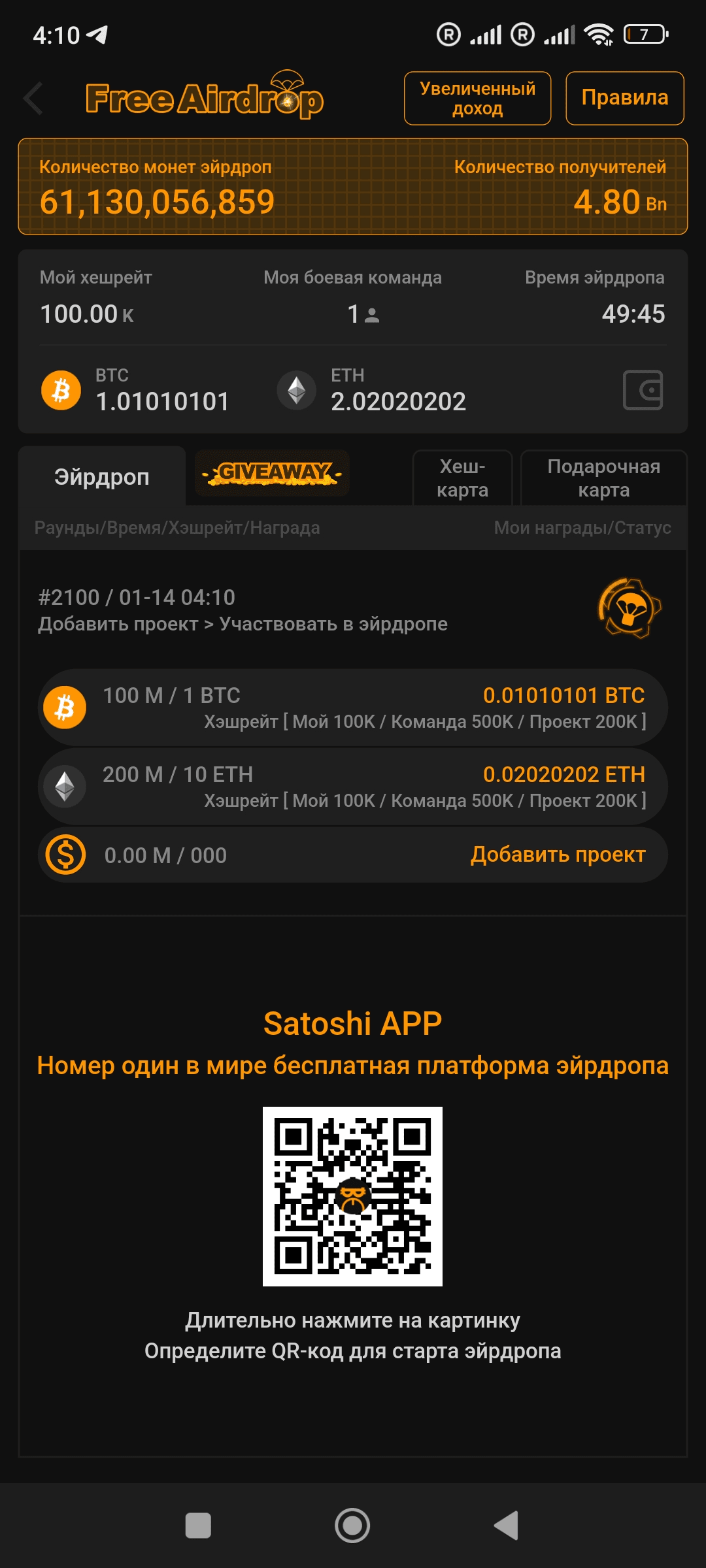Switch to the Хеш-карта tab
Image resolution: width=706 pixels, height=1568 pixels.
tap(462, 478)
